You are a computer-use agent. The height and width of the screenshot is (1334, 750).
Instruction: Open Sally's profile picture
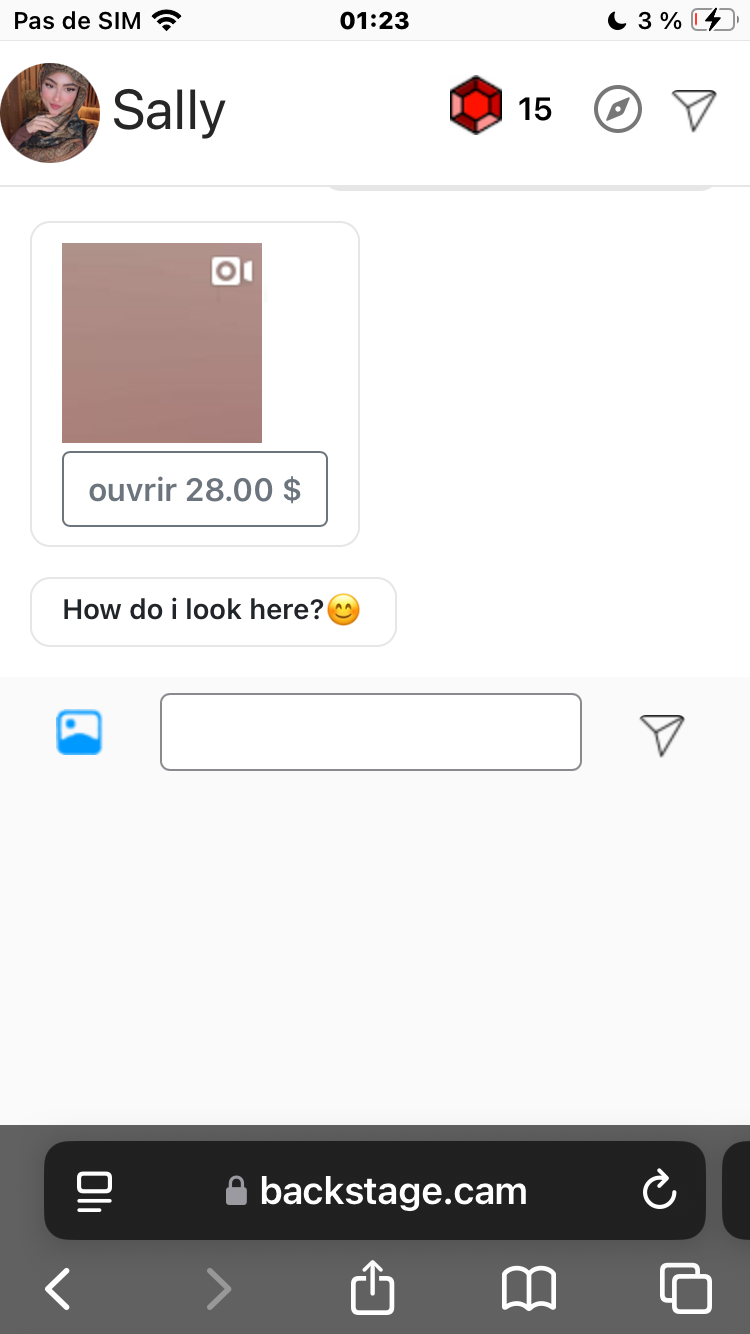(x=50, y=112)
